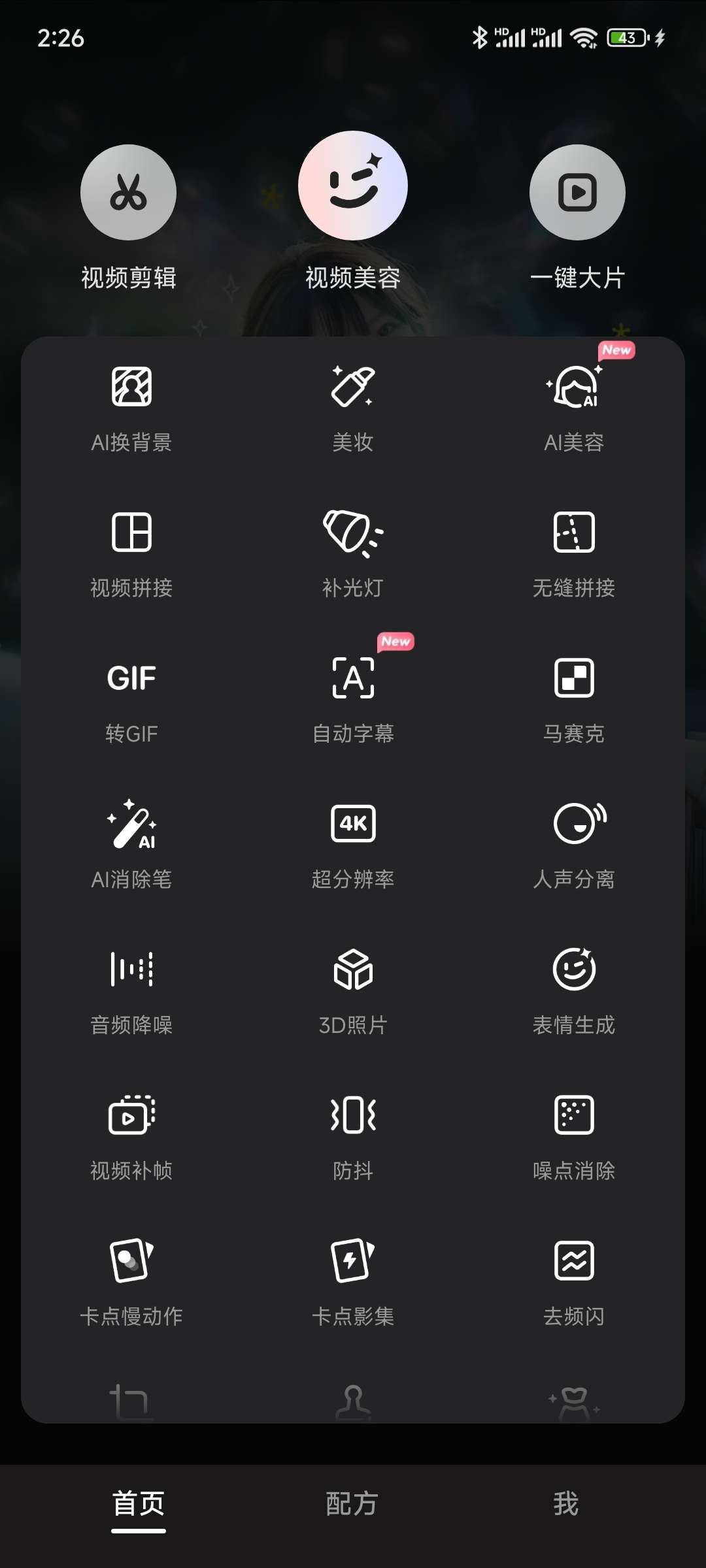Screen dimensions: 706x1568
Task: Go to the 我 profile tab
Action: click(x=565, y=1503)
